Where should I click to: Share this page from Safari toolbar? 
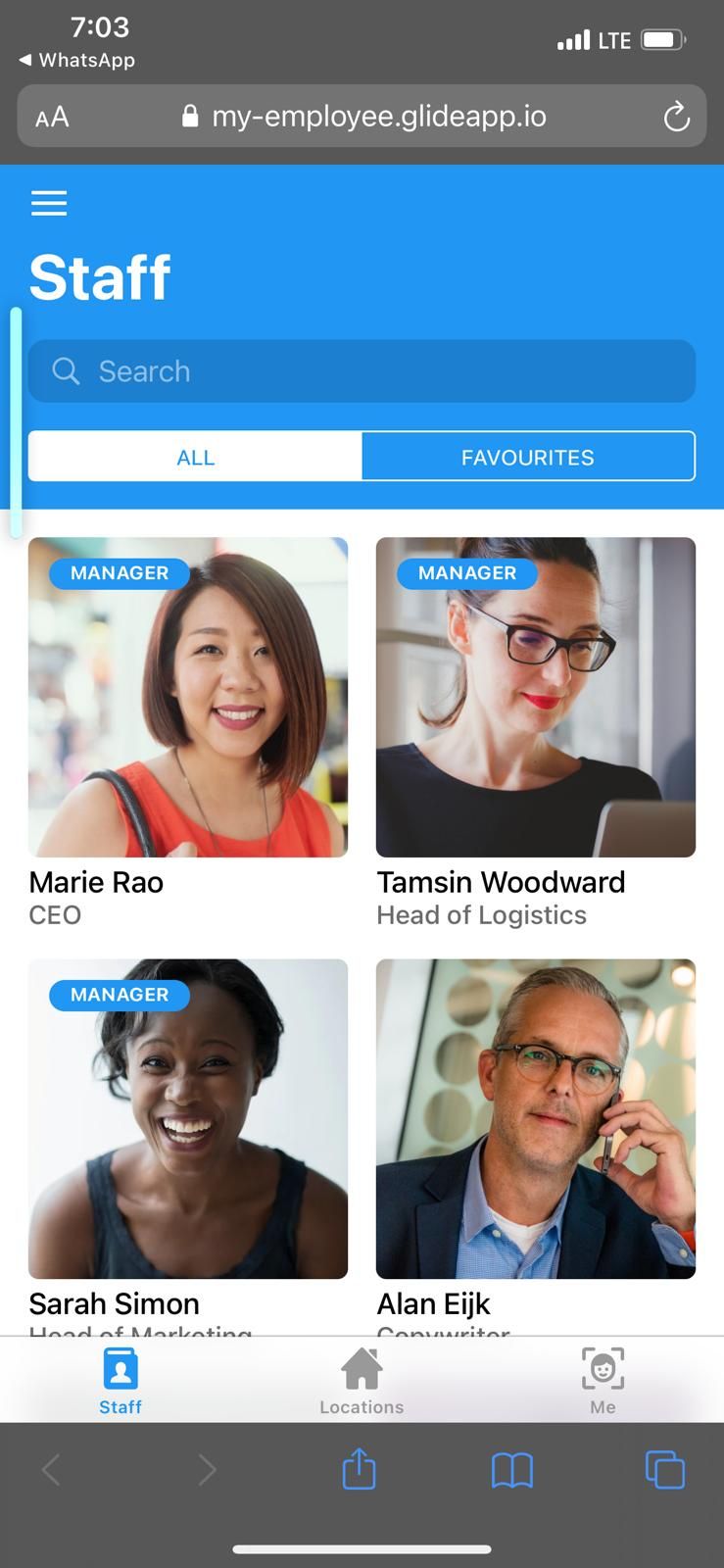(359, 1469)
